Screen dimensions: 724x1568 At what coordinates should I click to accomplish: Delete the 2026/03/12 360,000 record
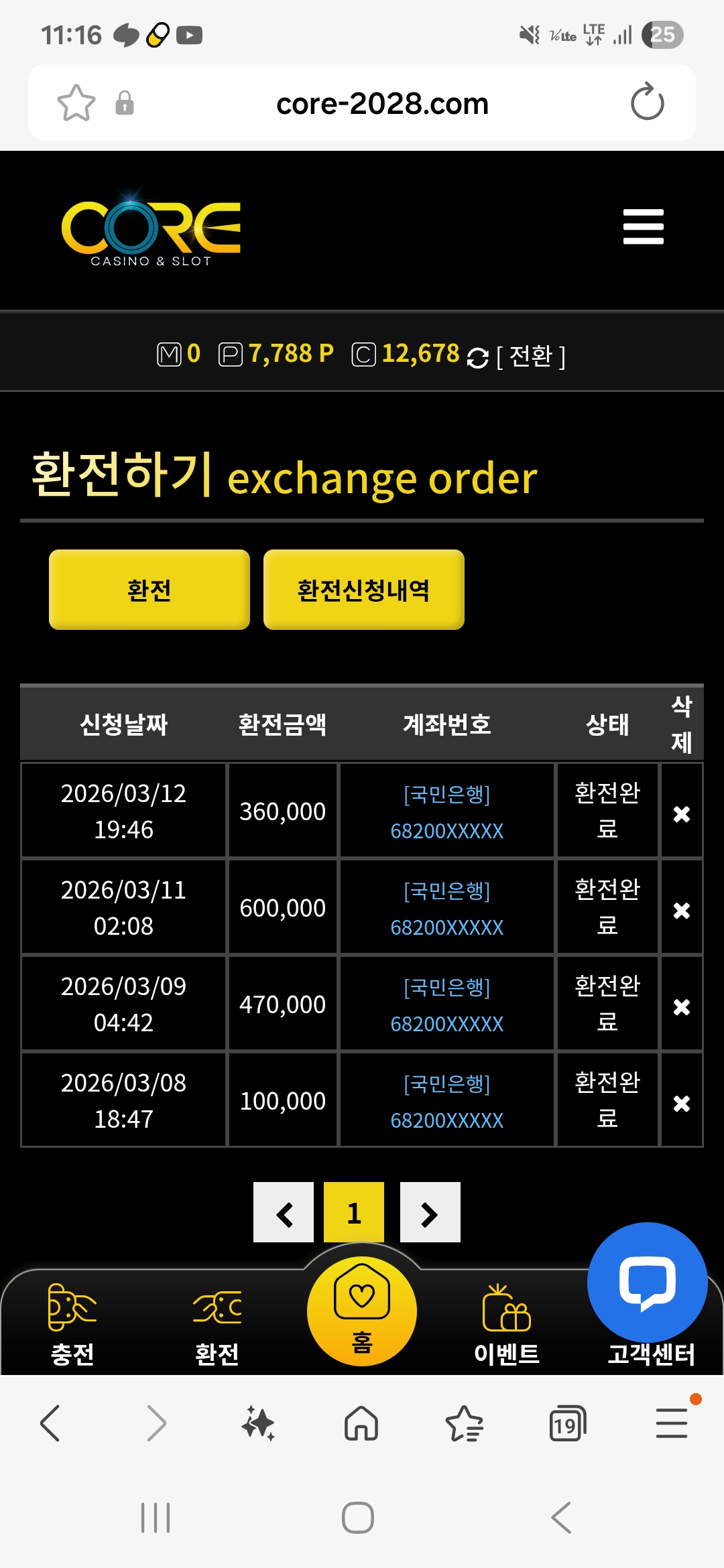click(x=681, y=813)
